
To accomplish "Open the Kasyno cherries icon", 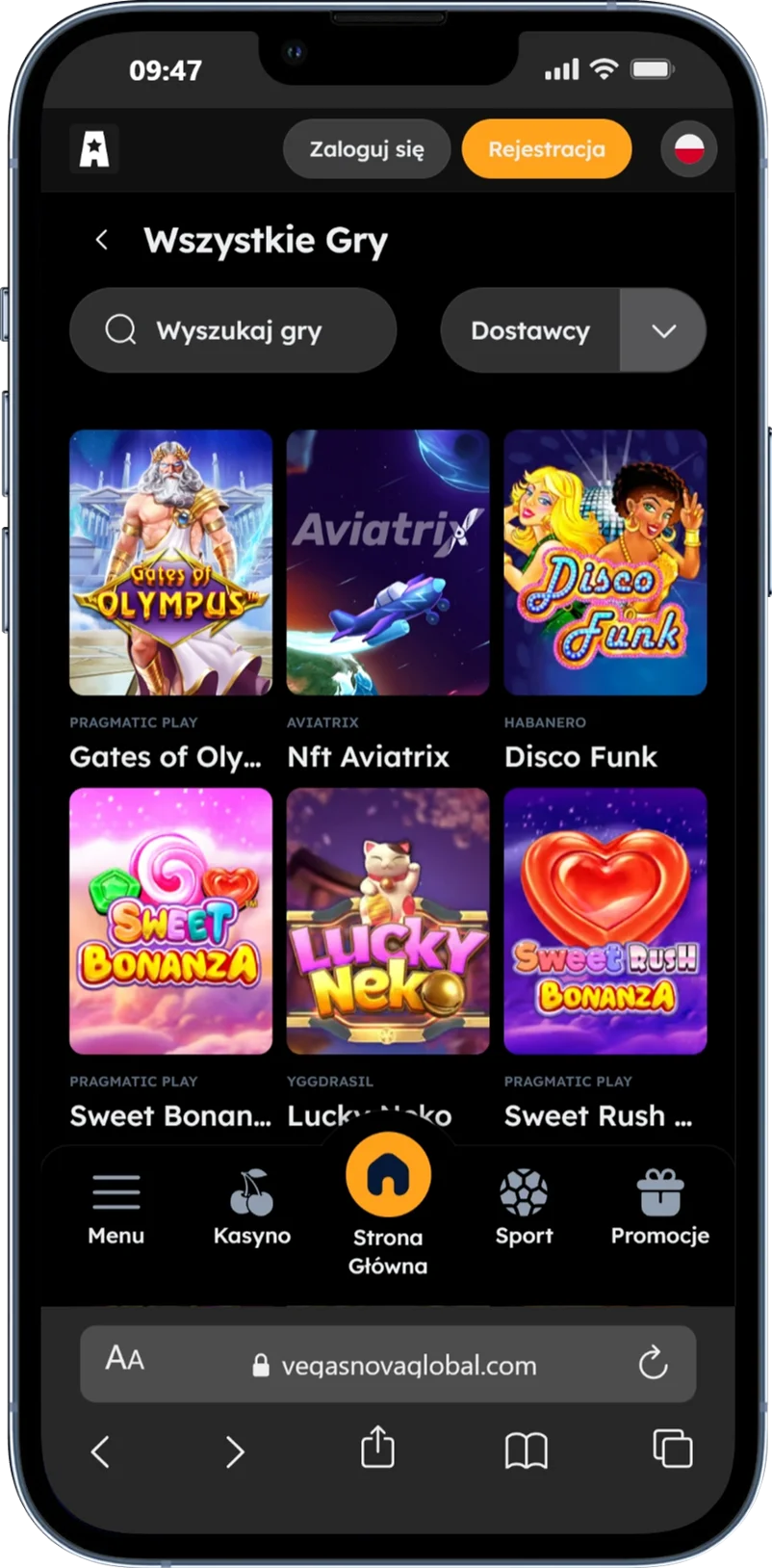I will pos(252,1192).
